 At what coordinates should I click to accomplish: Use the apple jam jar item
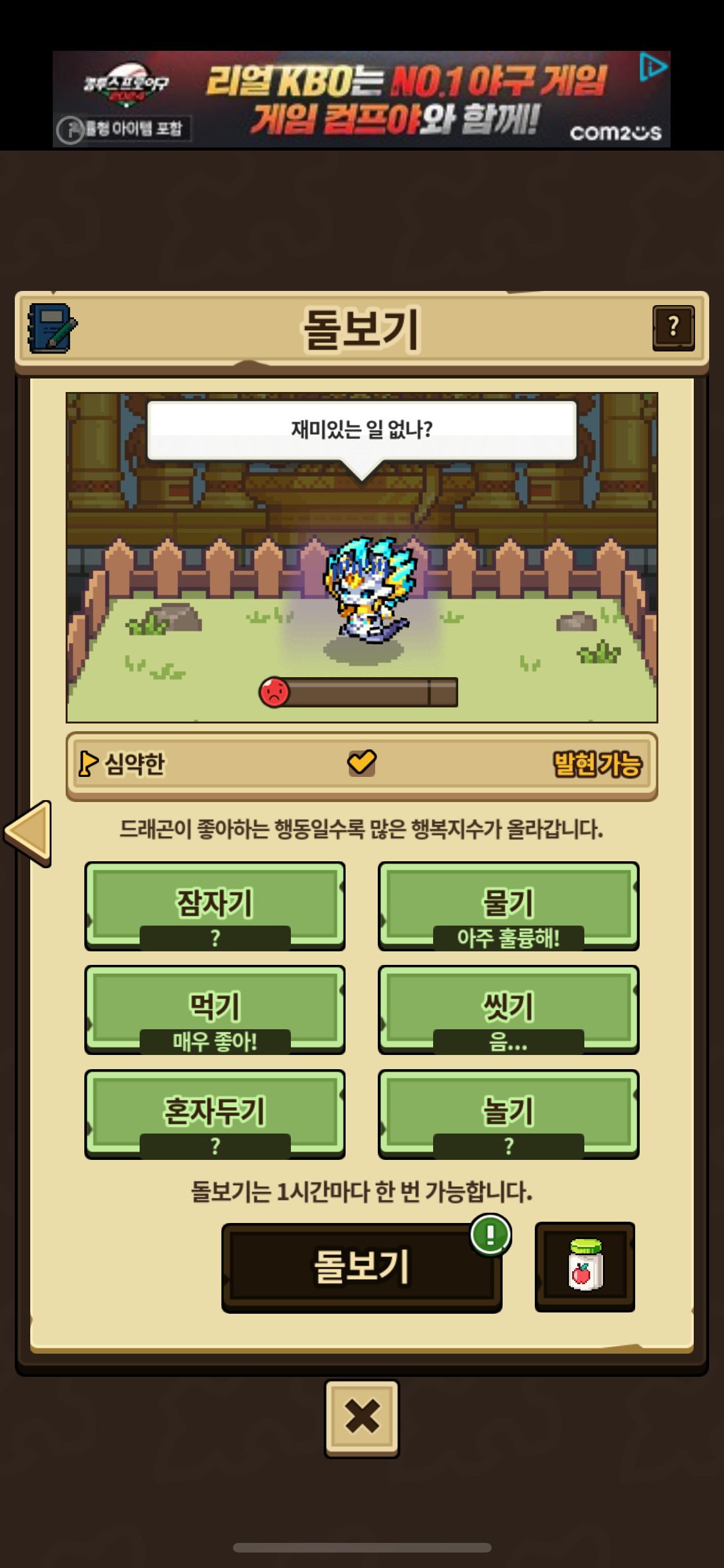[x=584, y=1266]
